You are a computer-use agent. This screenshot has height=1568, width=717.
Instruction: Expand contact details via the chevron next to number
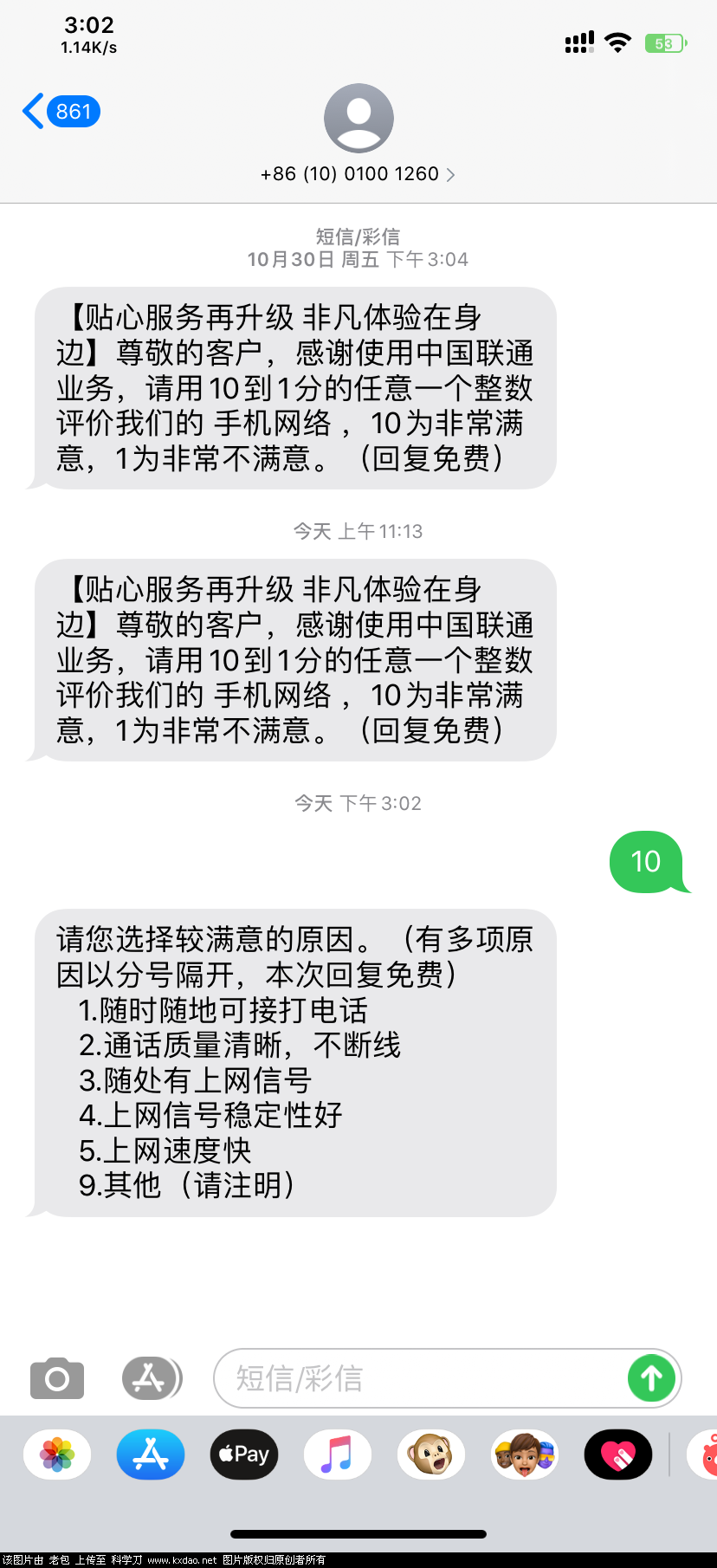pyautogui.click(x=451, y=173)
